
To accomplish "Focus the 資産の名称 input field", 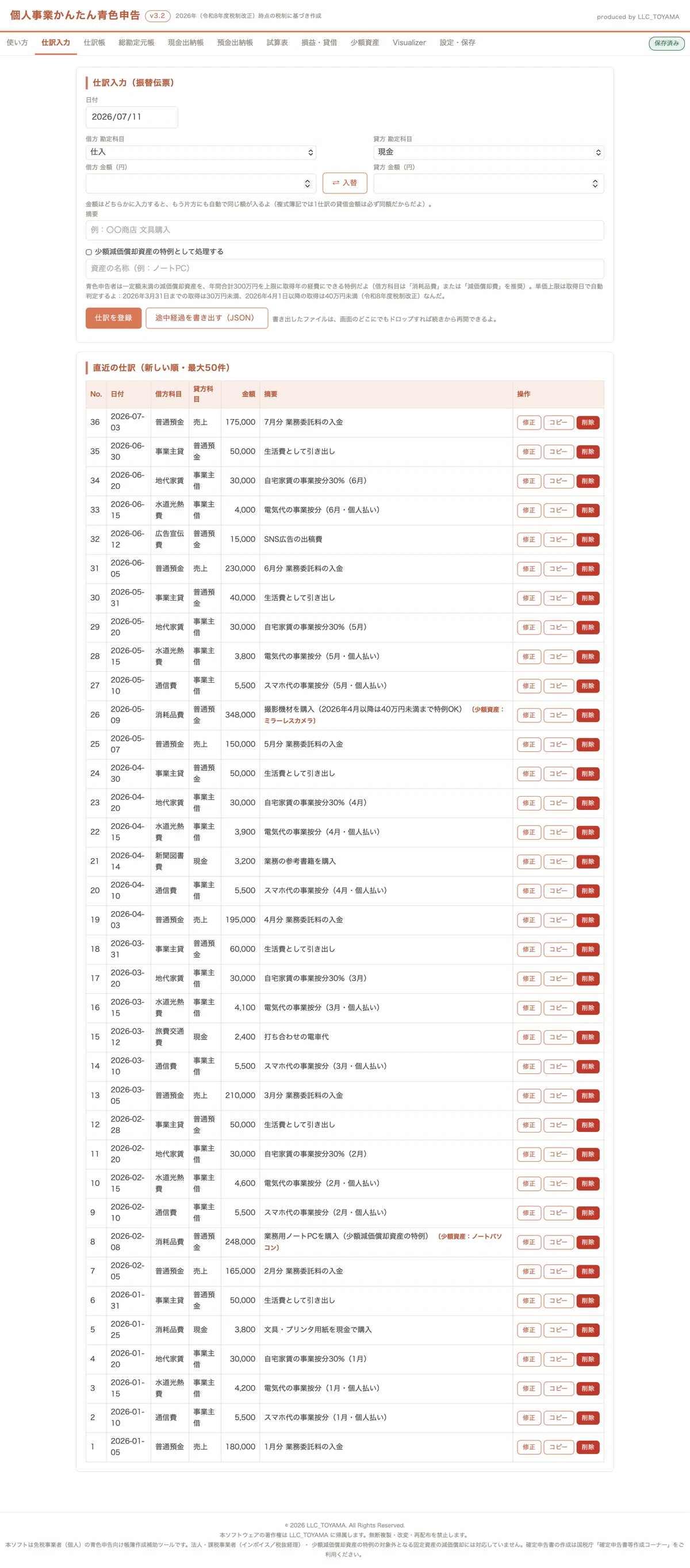I will point(344,269).
